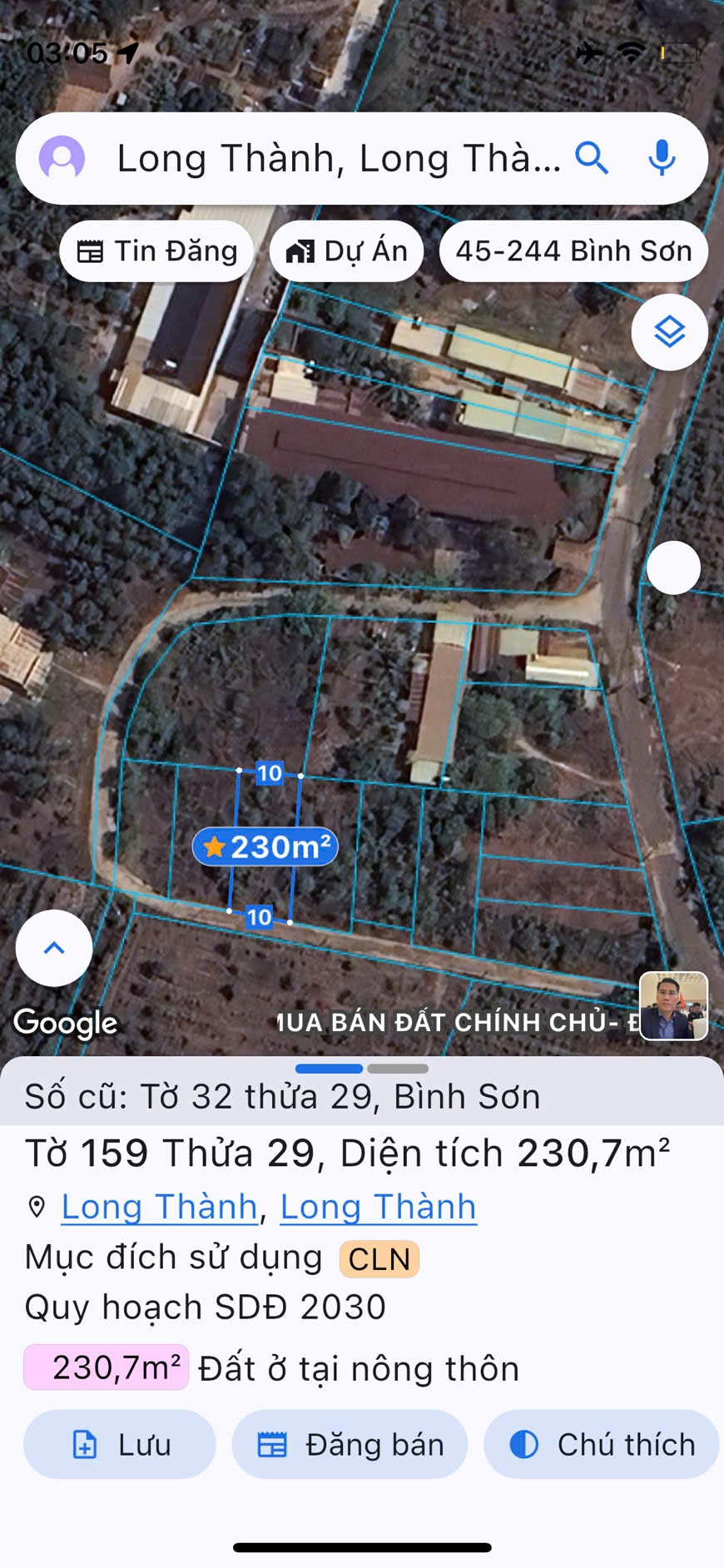Select the 230m² parcel marker
Viewport: 724px width, 1568px height.
[265, 847]
